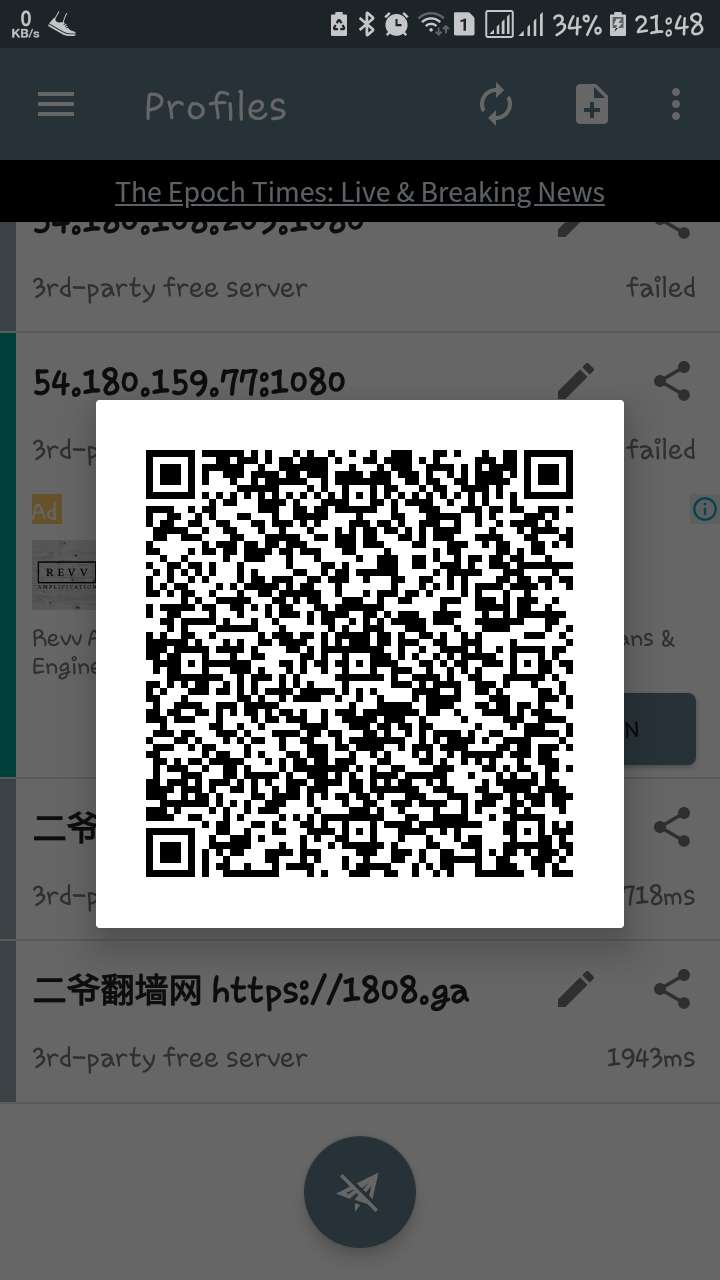
Task: Connect using the paper plane button
Action: [360, 1192]
